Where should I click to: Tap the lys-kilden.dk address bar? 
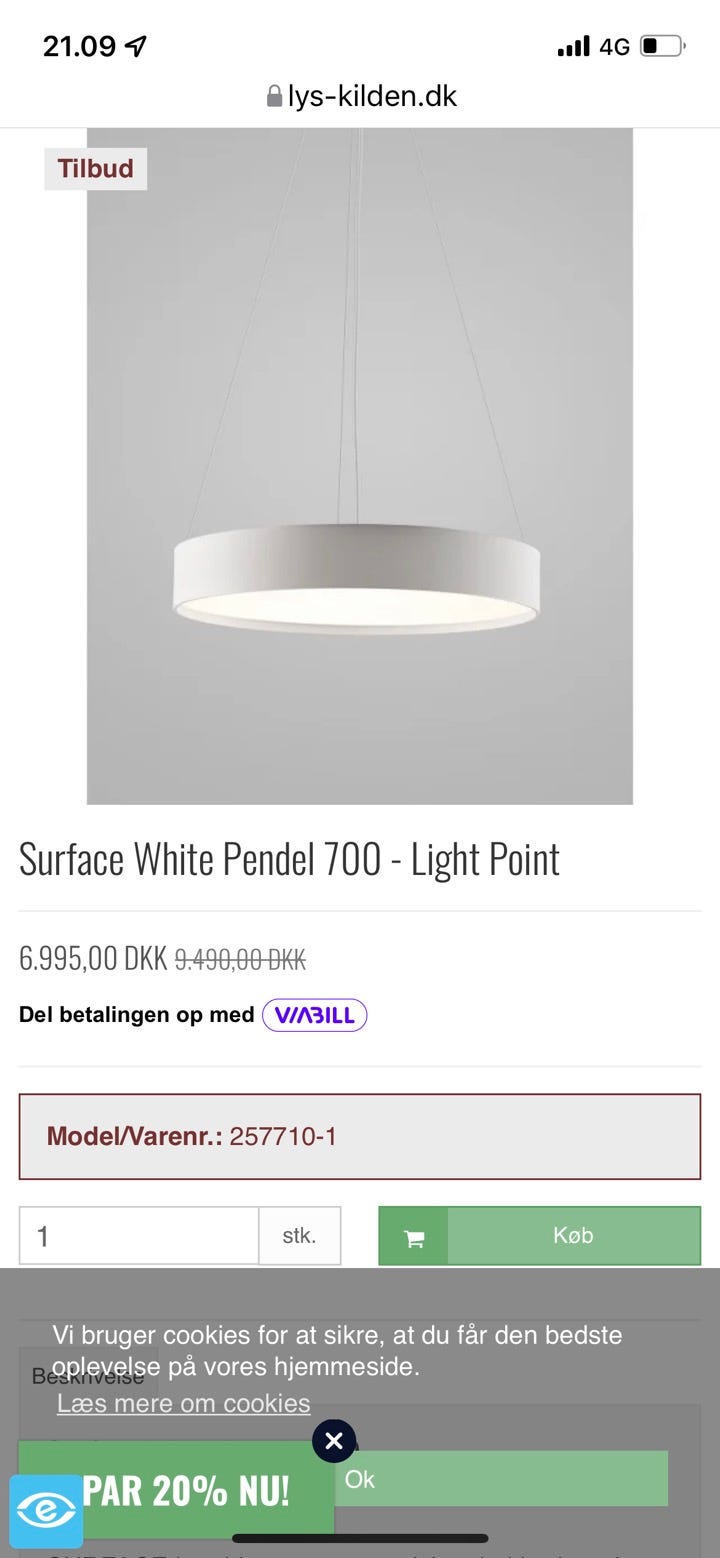(361, 97)
